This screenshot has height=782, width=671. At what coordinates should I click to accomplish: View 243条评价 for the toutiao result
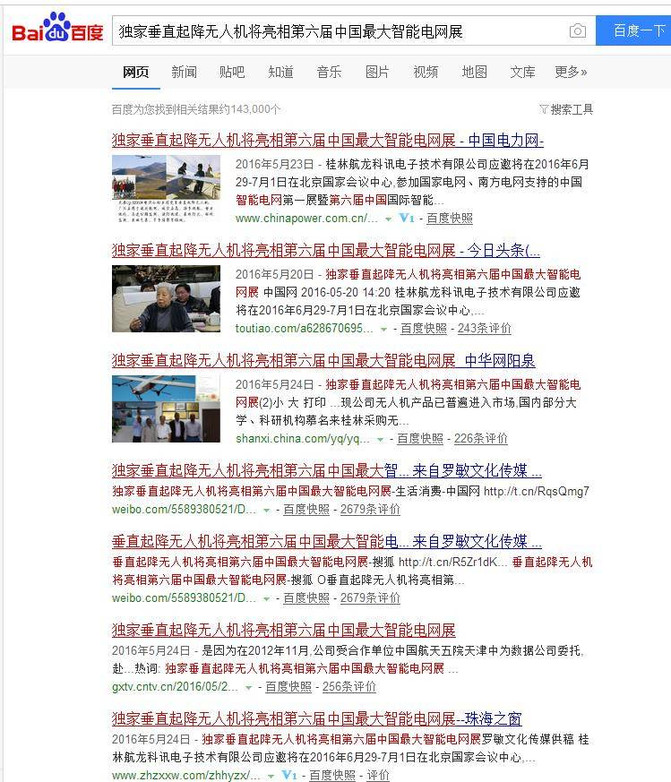[x=484, y=328]
